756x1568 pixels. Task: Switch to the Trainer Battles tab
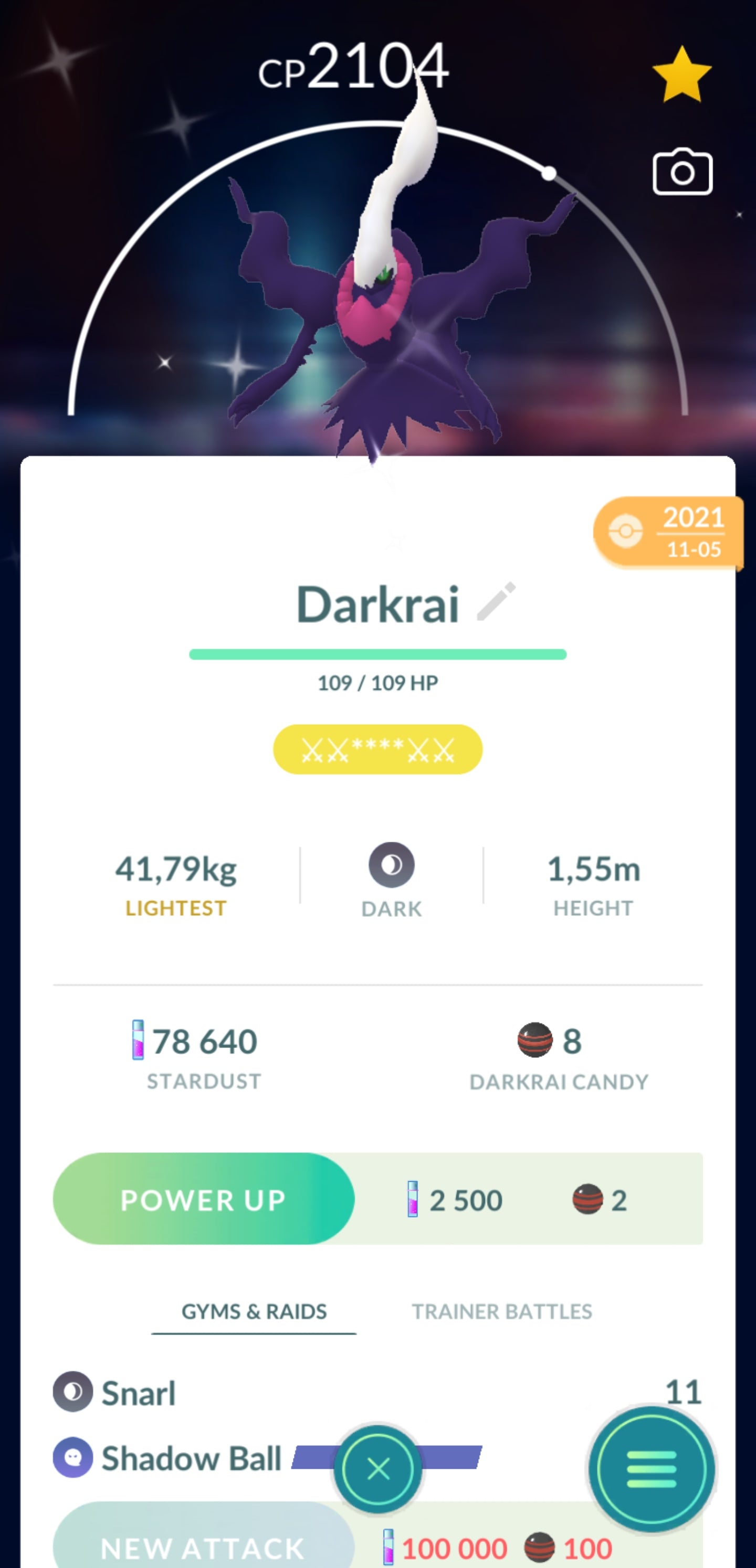[x=501, y=1311]
